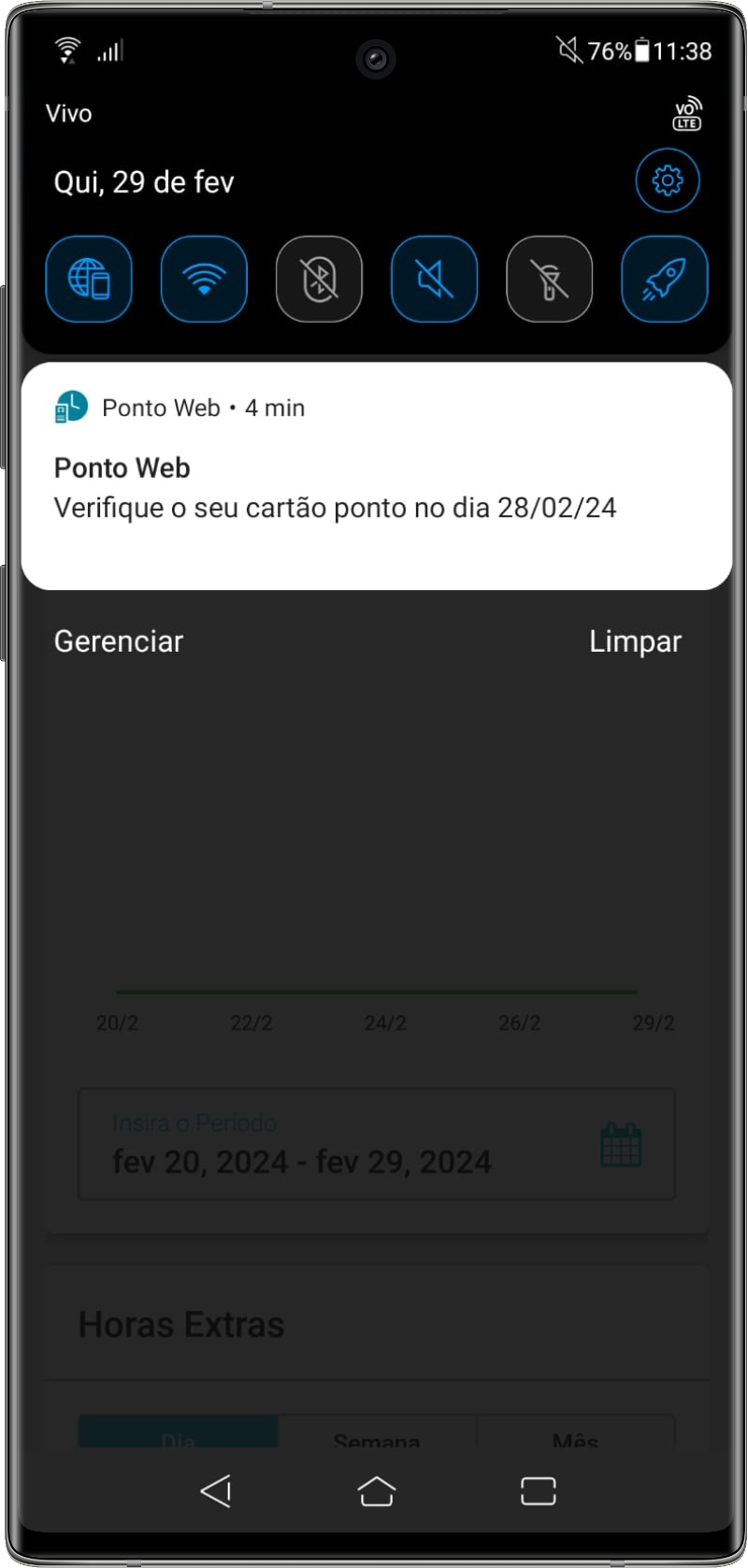Toggle the mute sound quick setting
Screen dimensions: 748x1568
[x=434, y=279]
